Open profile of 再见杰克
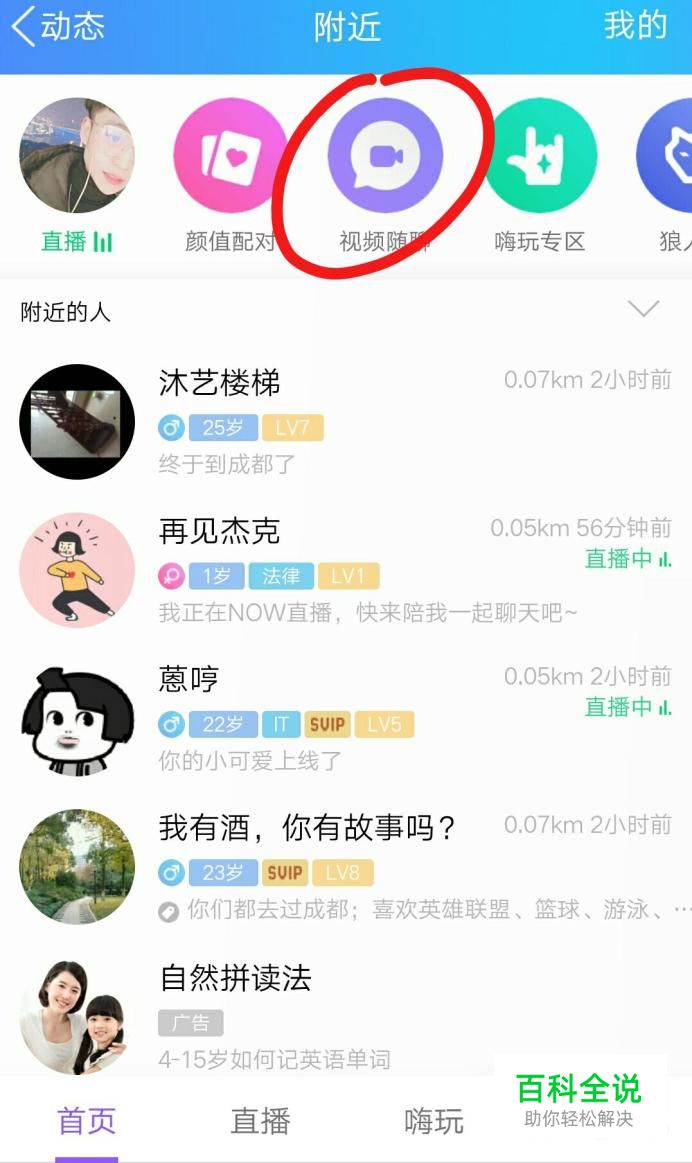Viewport: 692px width, 1163px height. pos(346,570)
